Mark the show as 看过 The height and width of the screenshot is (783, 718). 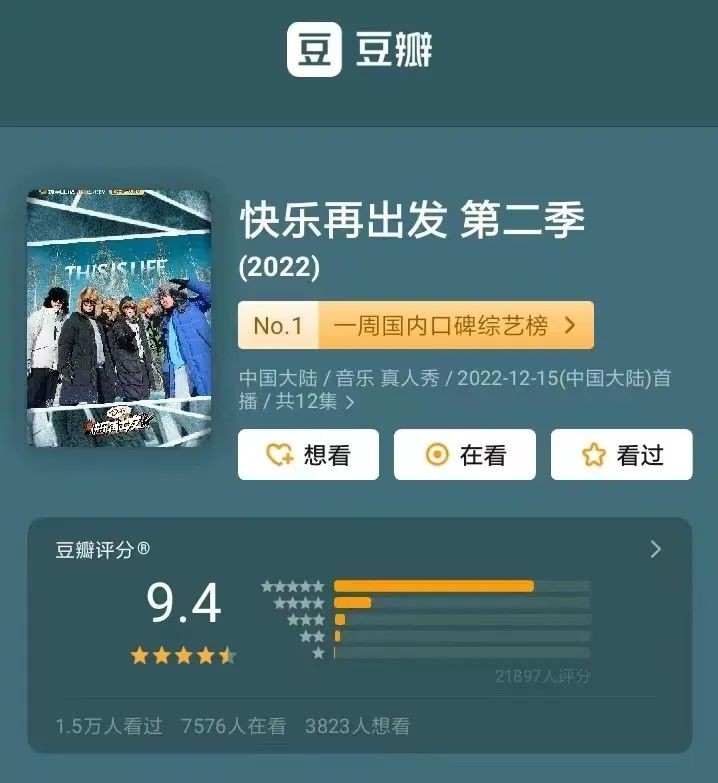click(621, 455)
